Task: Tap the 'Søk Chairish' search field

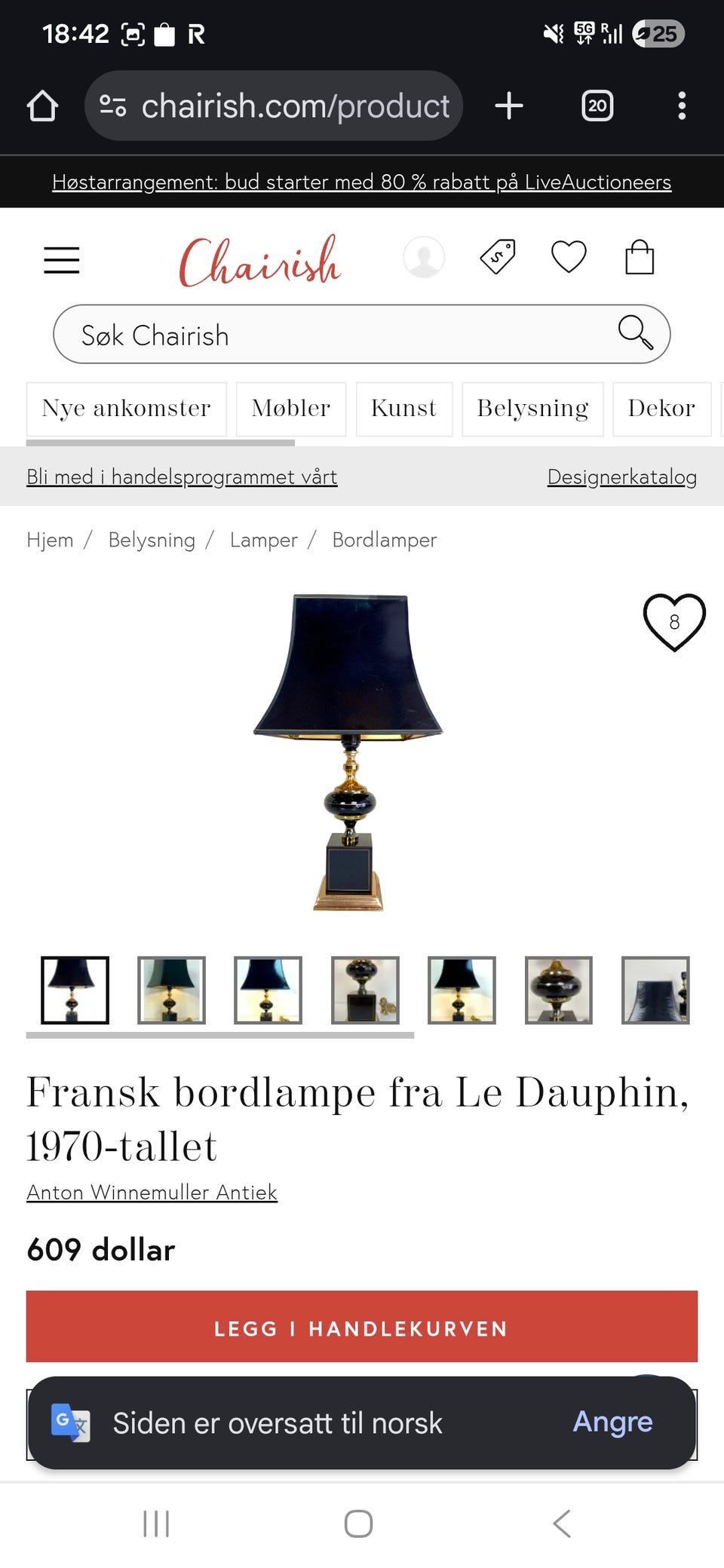Action: pyautogui.click(x=302, y=335)
